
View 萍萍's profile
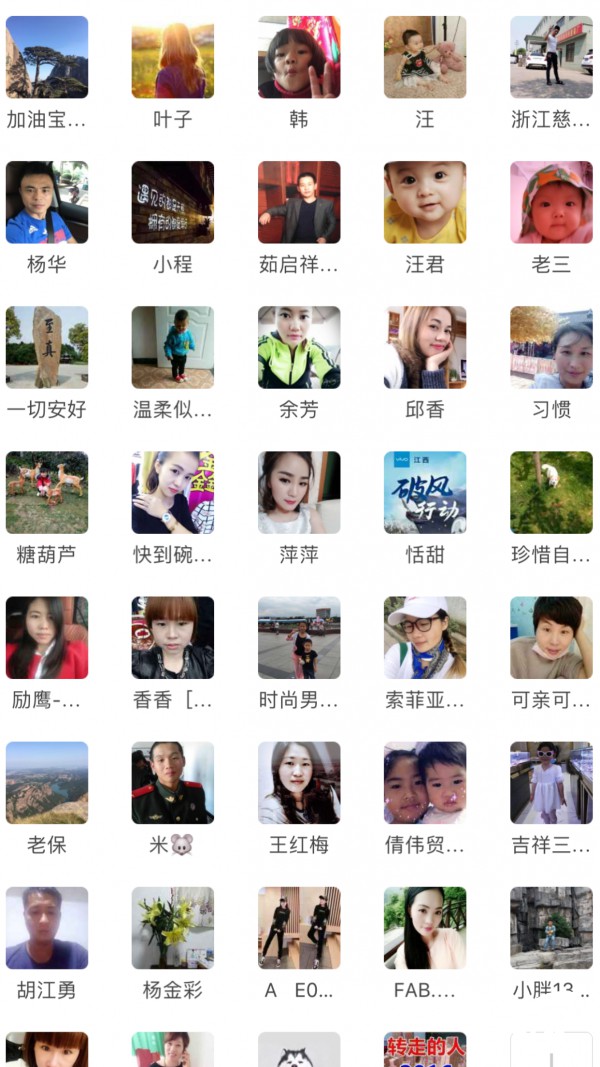pyautogui.click(x=299, y=492)
